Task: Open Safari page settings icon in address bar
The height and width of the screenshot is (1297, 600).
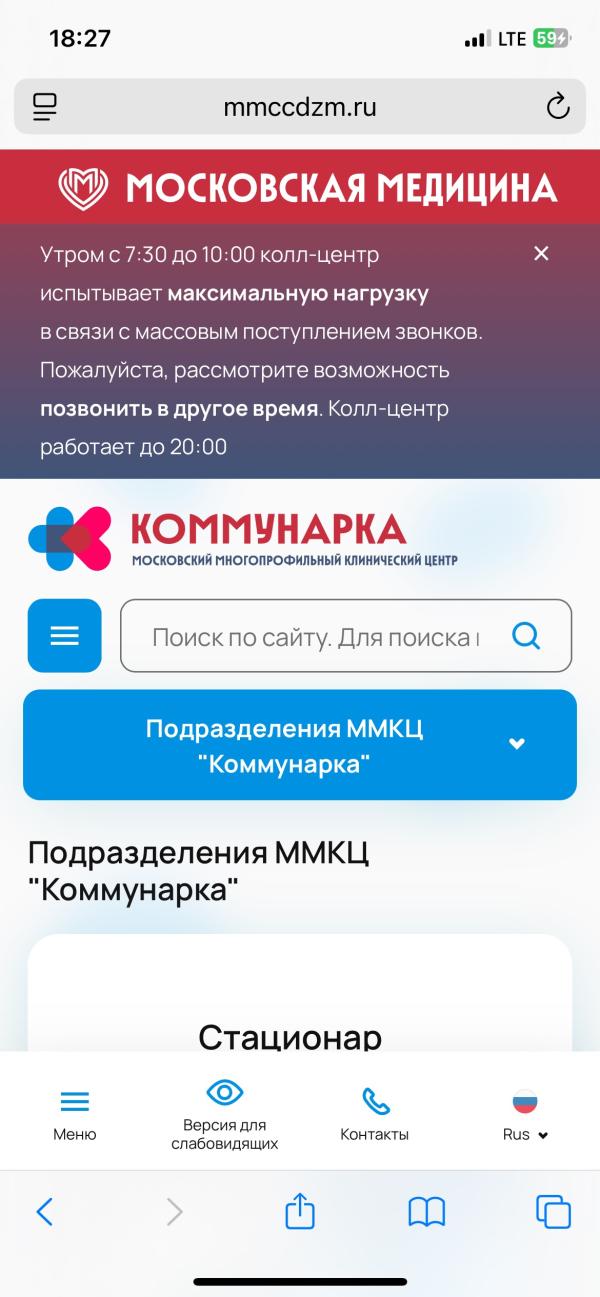Action: [45, 107]
